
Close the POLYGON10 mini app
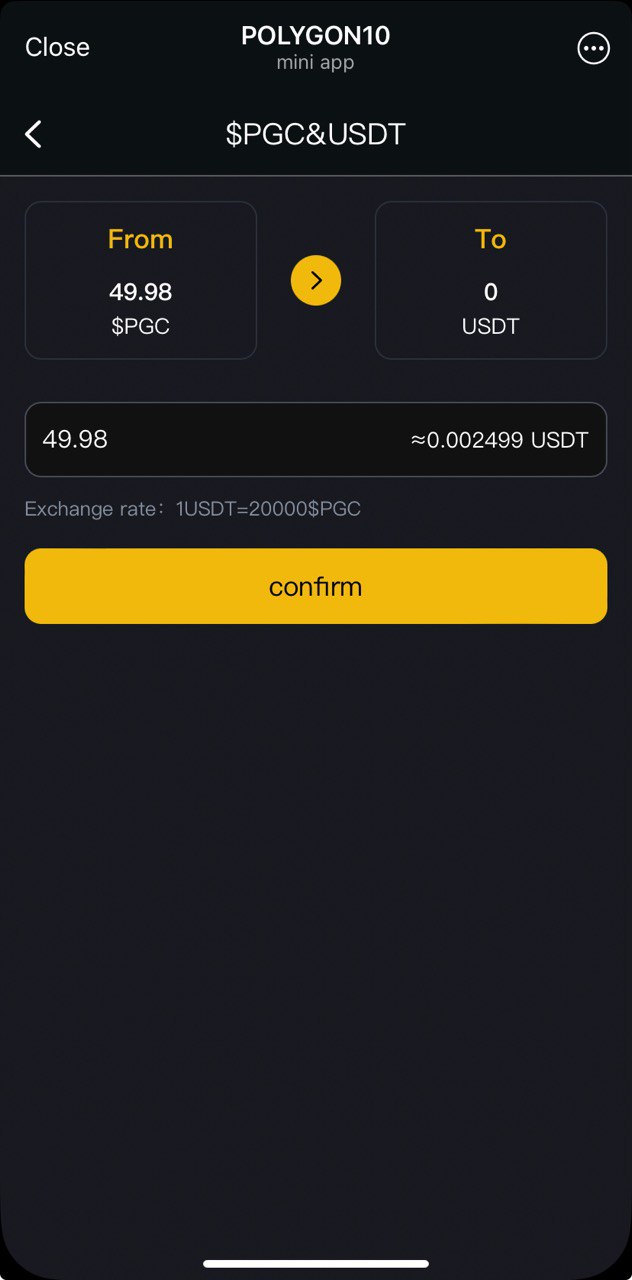(57, 47)
